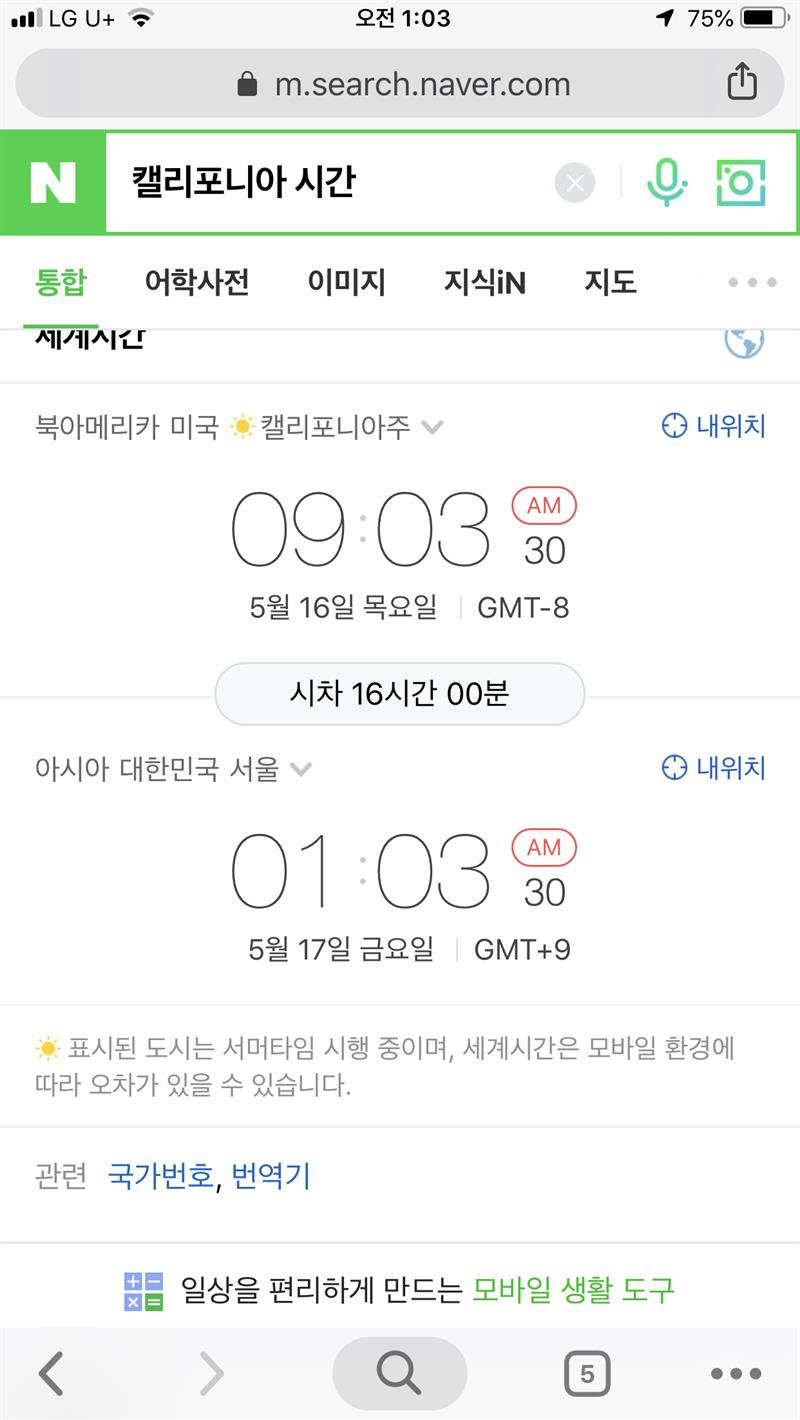The height and width of the screenshot is (1420, 800).
Task: Clear the search query text
Action: 575,183
